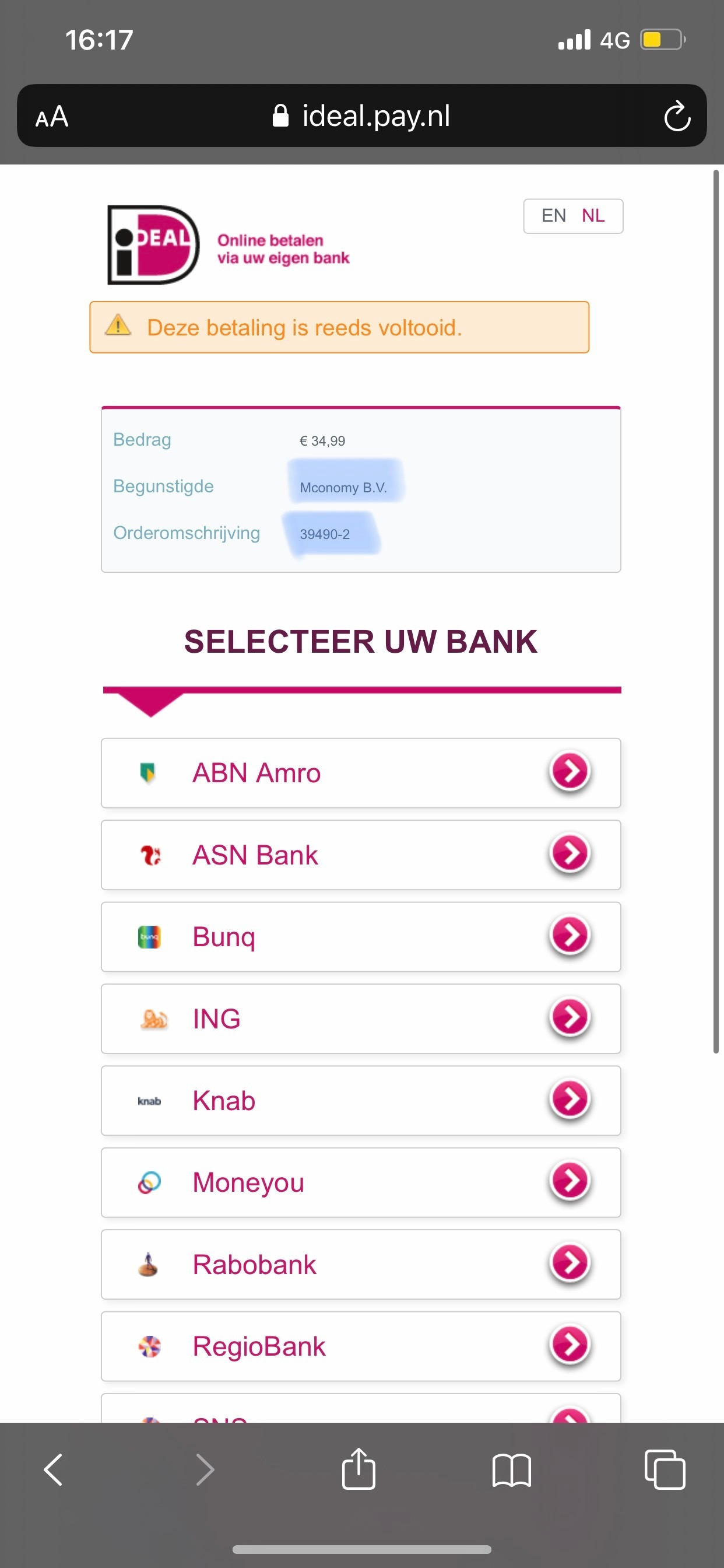724x1568 pixels.
Task: Tap the ideal.pay.nl address bar
Action: [x=361, y=116]
